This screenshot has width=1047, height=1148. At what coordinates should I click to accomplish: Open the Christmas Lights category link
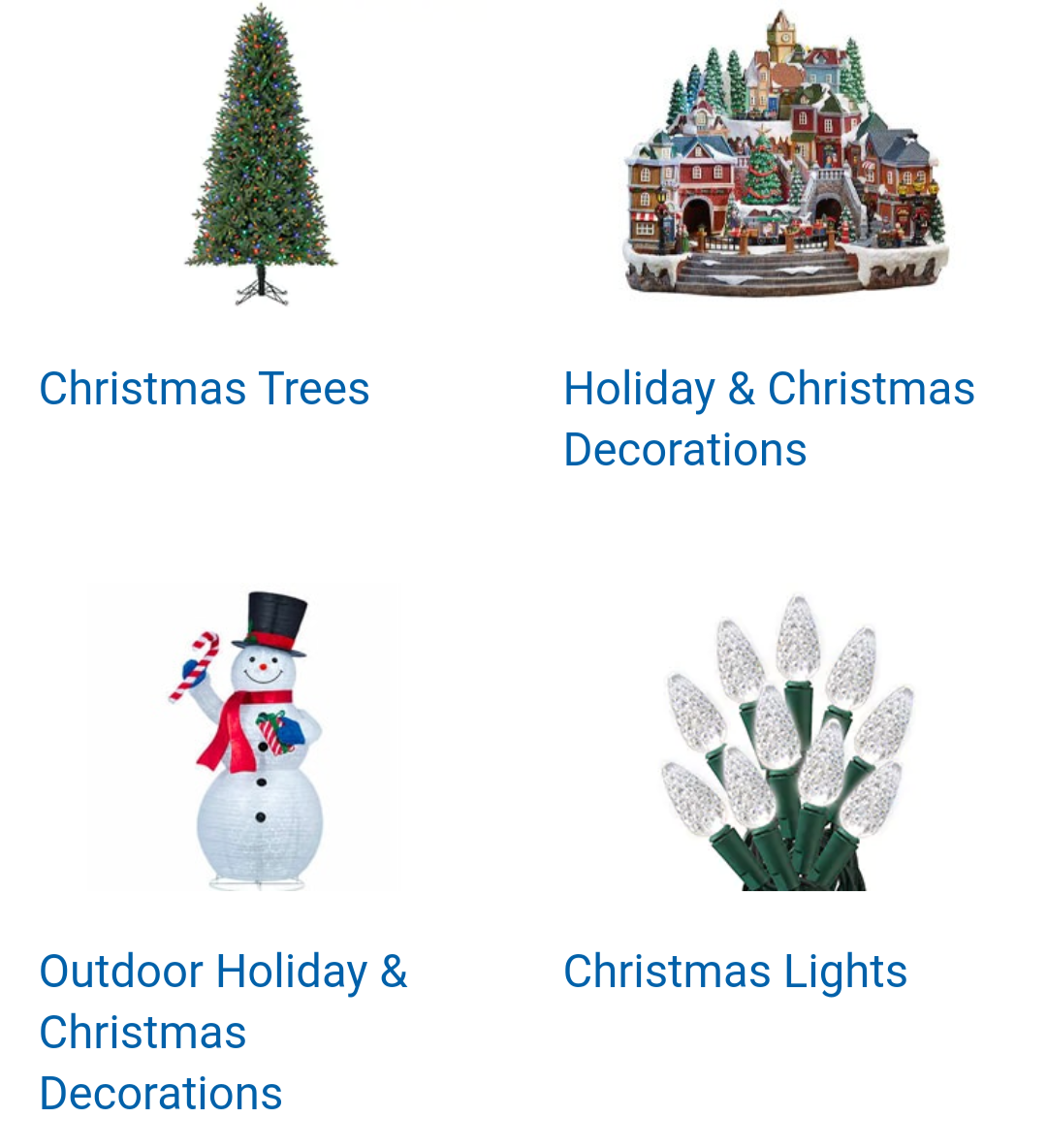(735, 972)
